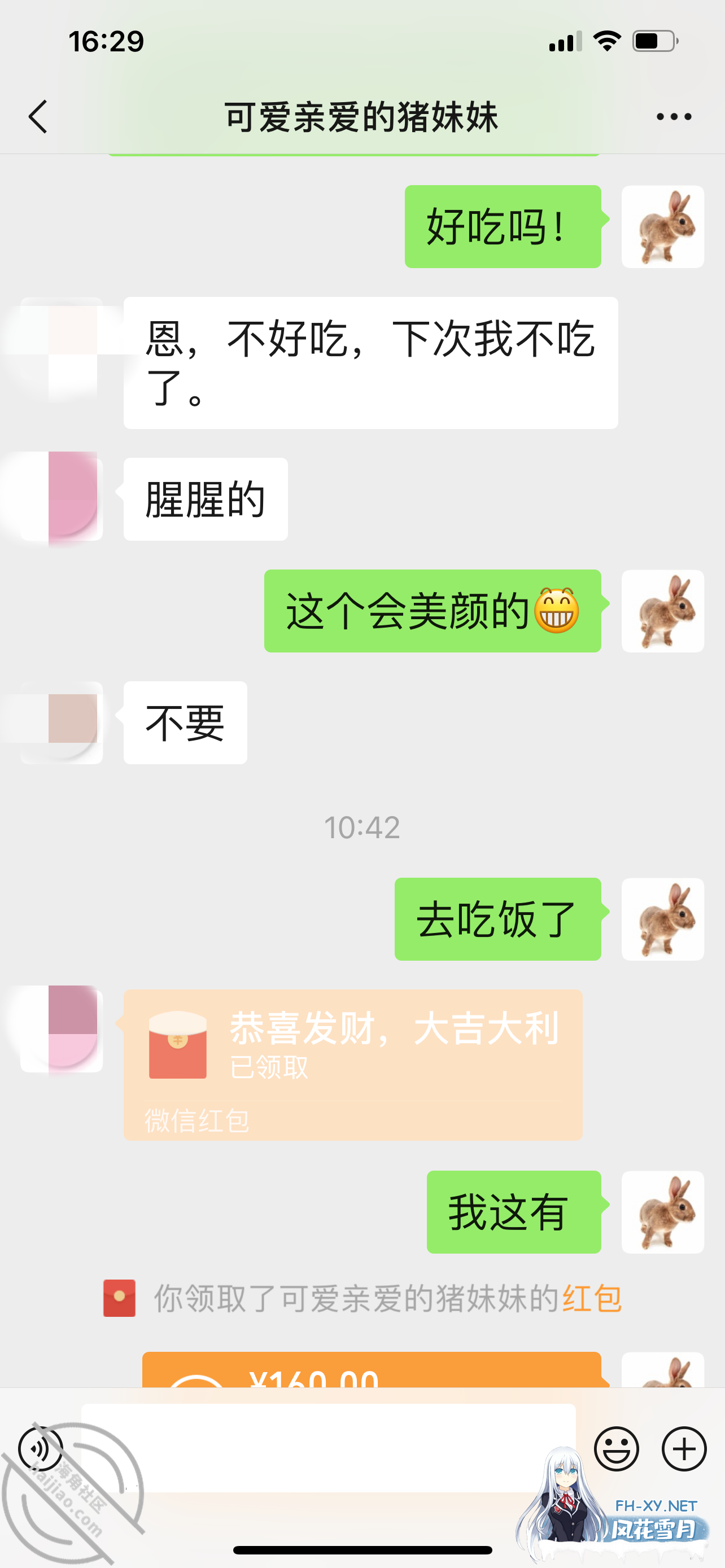Switch to voice message input
The image size is (725, 1568).
(x=41, y=1449)
